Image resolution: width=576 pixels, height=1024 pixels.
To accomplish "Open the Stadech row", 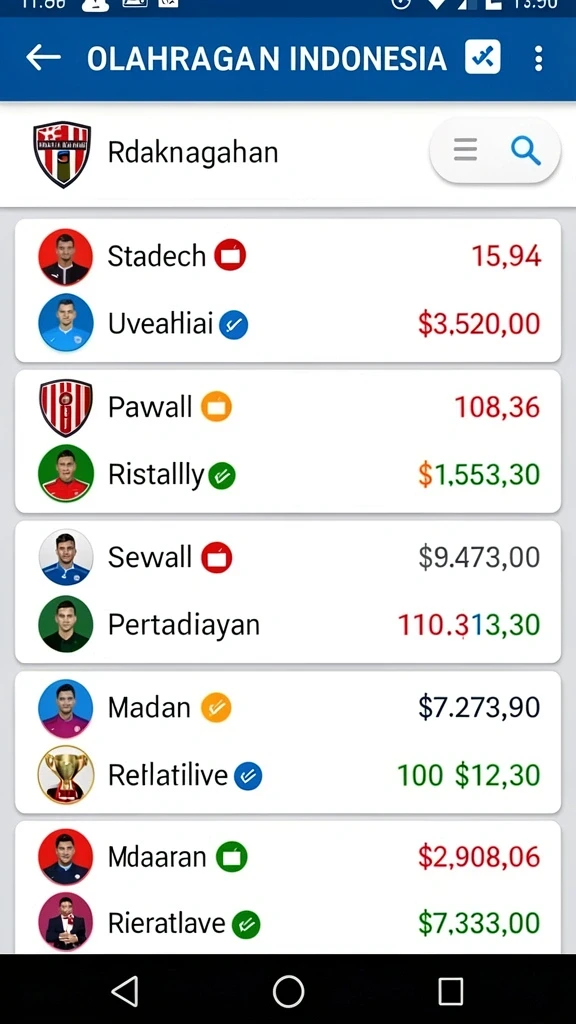I will tap(288, 256).
